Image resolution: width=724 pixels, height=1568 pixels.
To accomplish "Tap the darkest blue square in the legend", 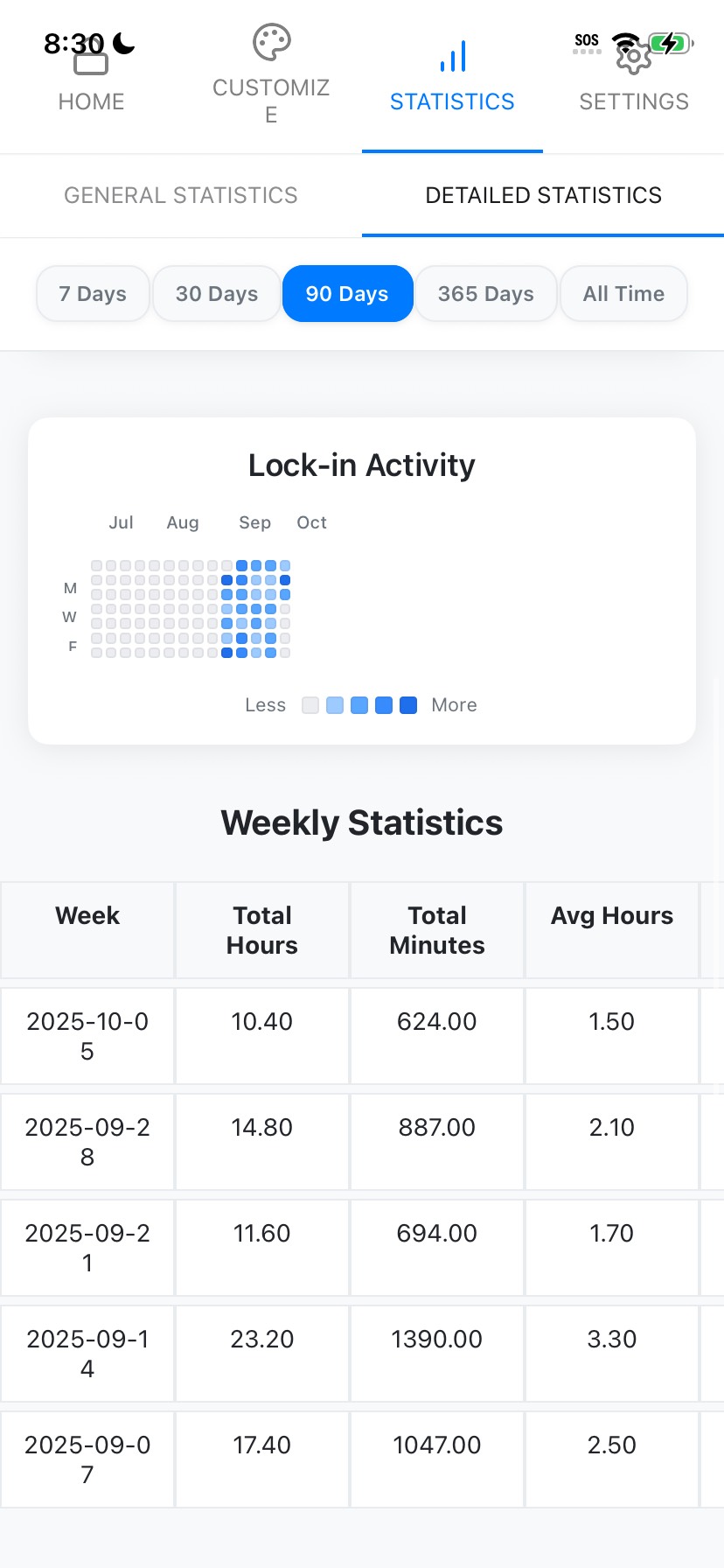I will [x=407, y=704].
